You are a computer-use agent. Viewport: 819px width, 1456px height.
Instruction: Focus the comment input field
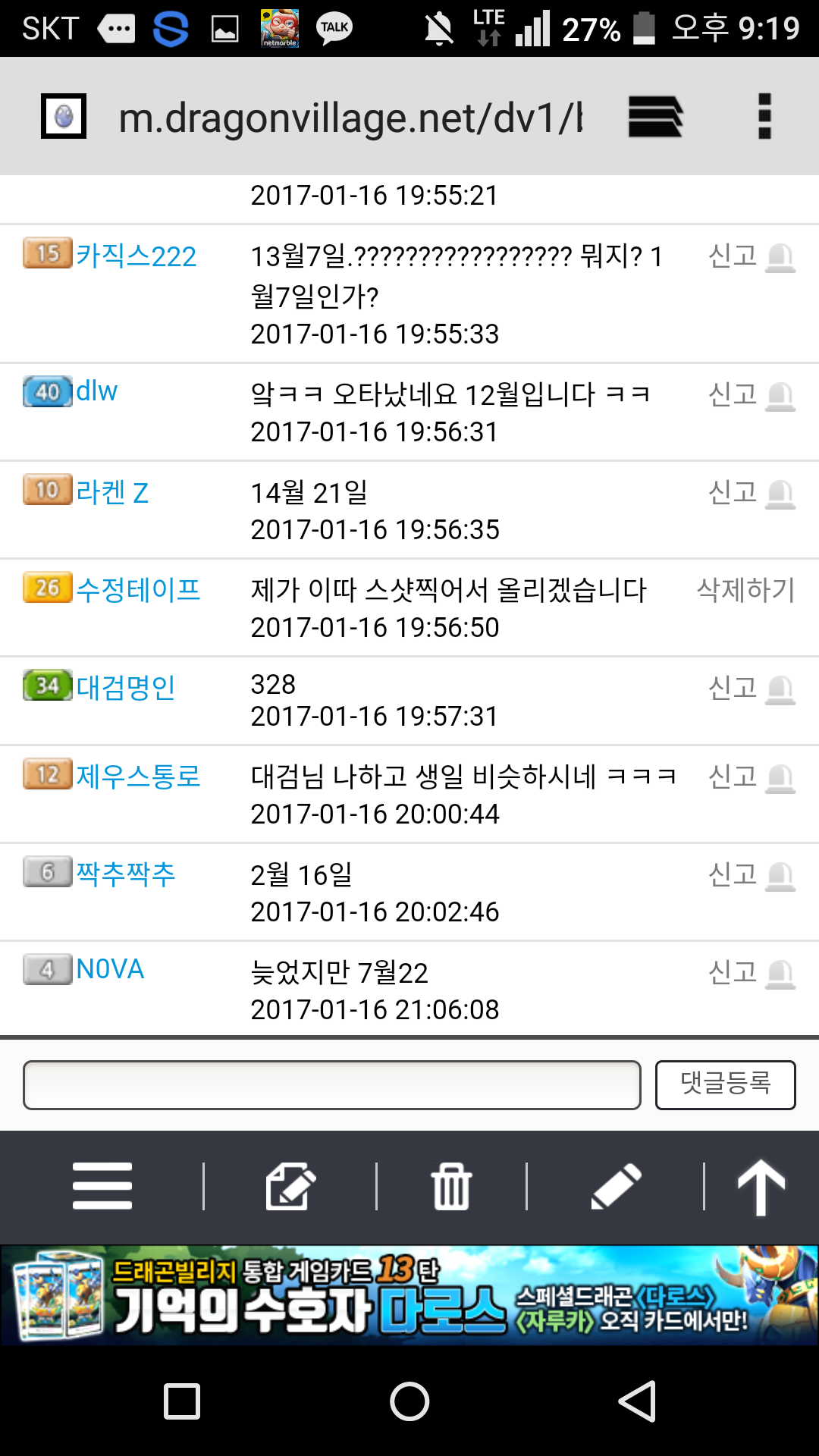coord(332,1084)
